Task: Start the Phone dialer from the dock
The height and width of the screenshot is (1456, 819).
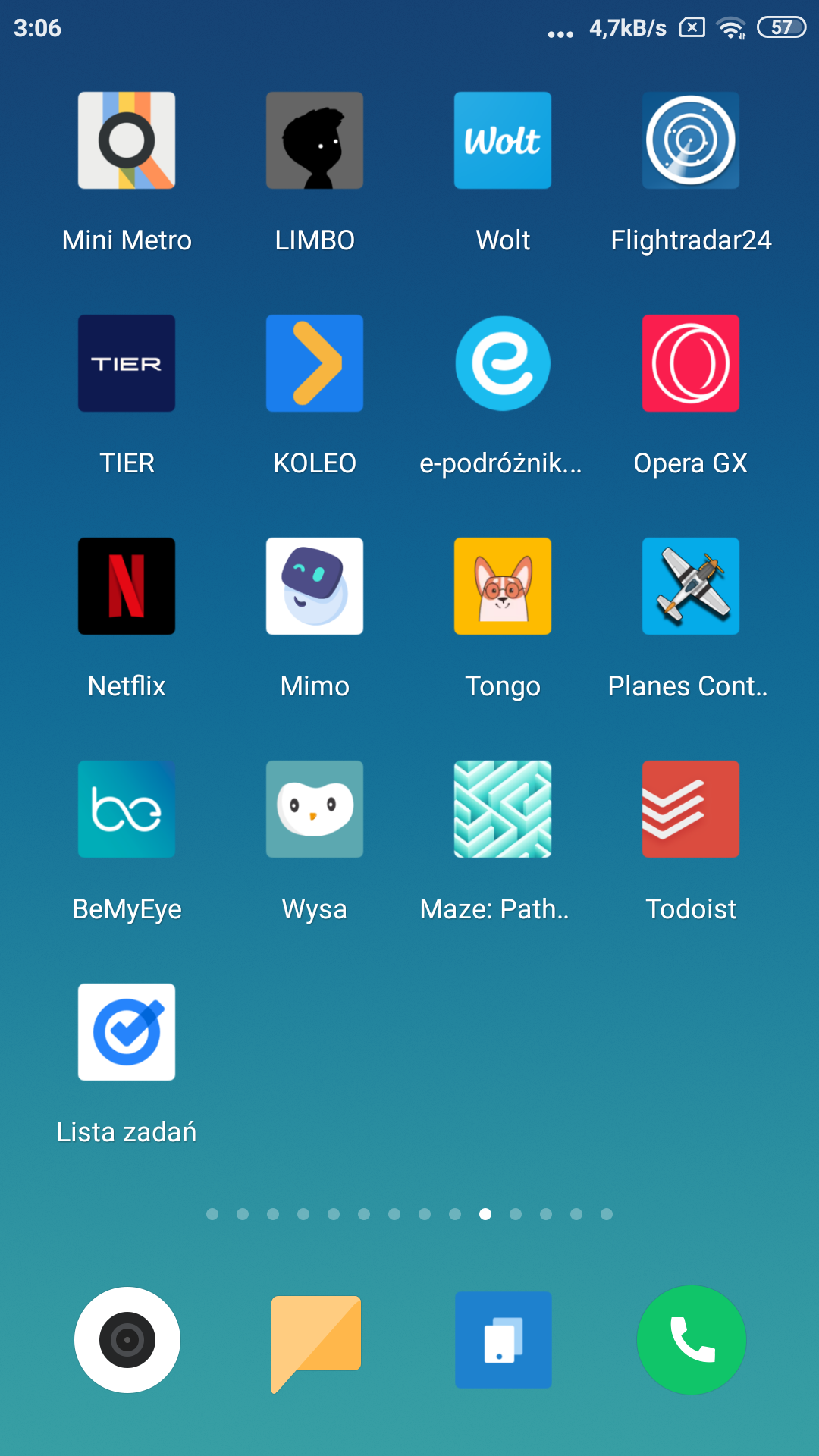Action: (x=691, y=1340)
